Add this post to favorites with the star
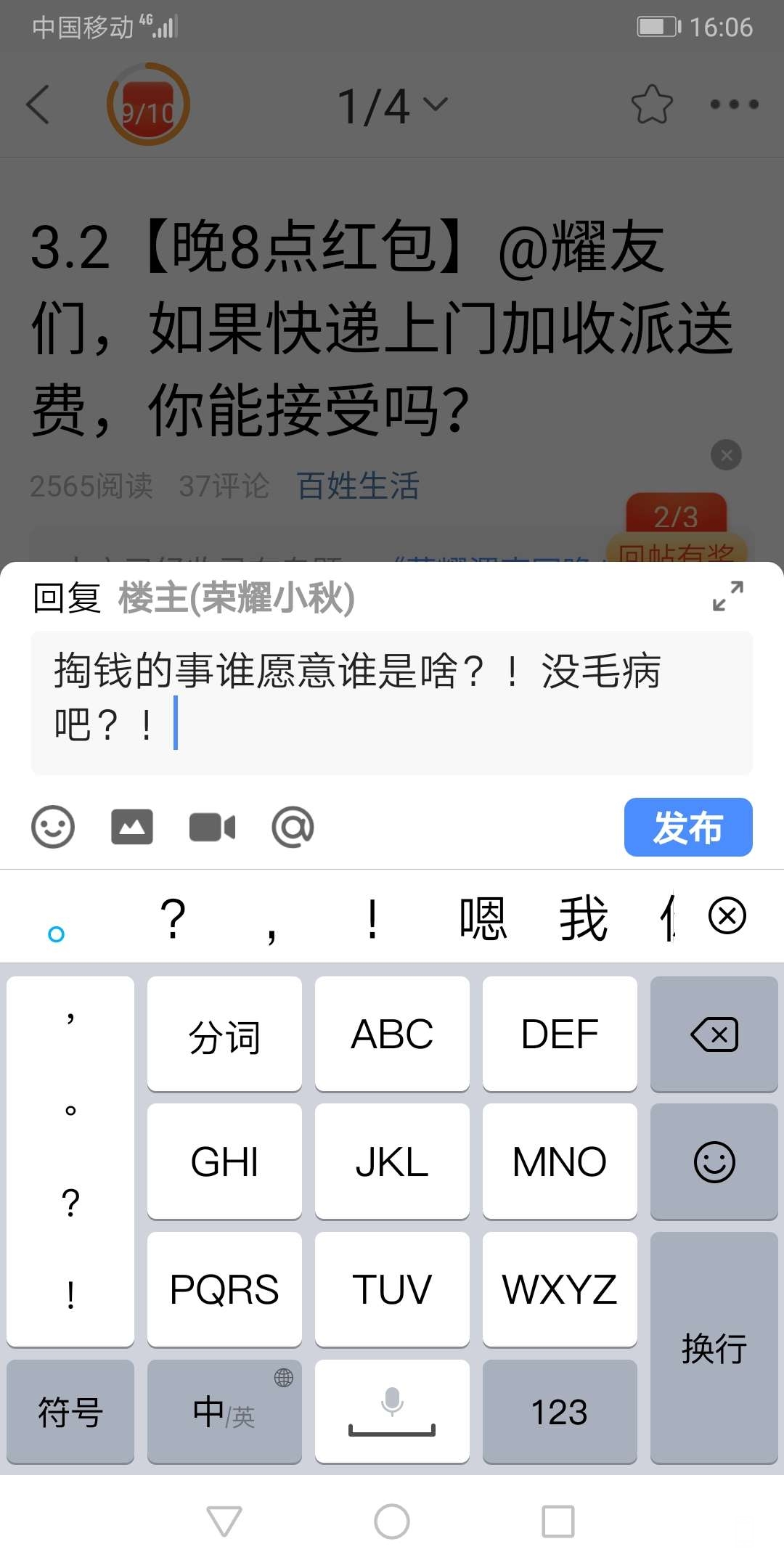The height and width of the screenshot is (1568, 784). (651, 105)
